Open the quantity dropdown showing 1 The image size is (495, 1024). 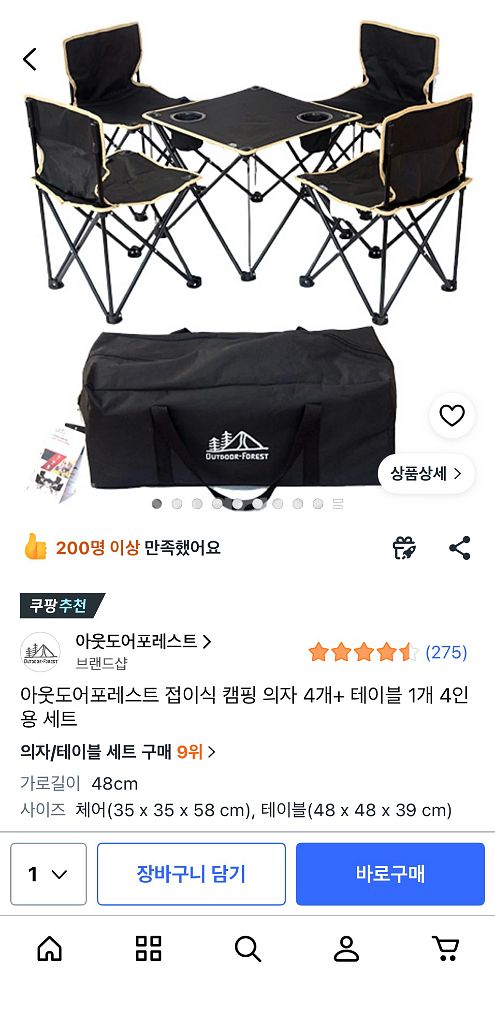(48, 874)
